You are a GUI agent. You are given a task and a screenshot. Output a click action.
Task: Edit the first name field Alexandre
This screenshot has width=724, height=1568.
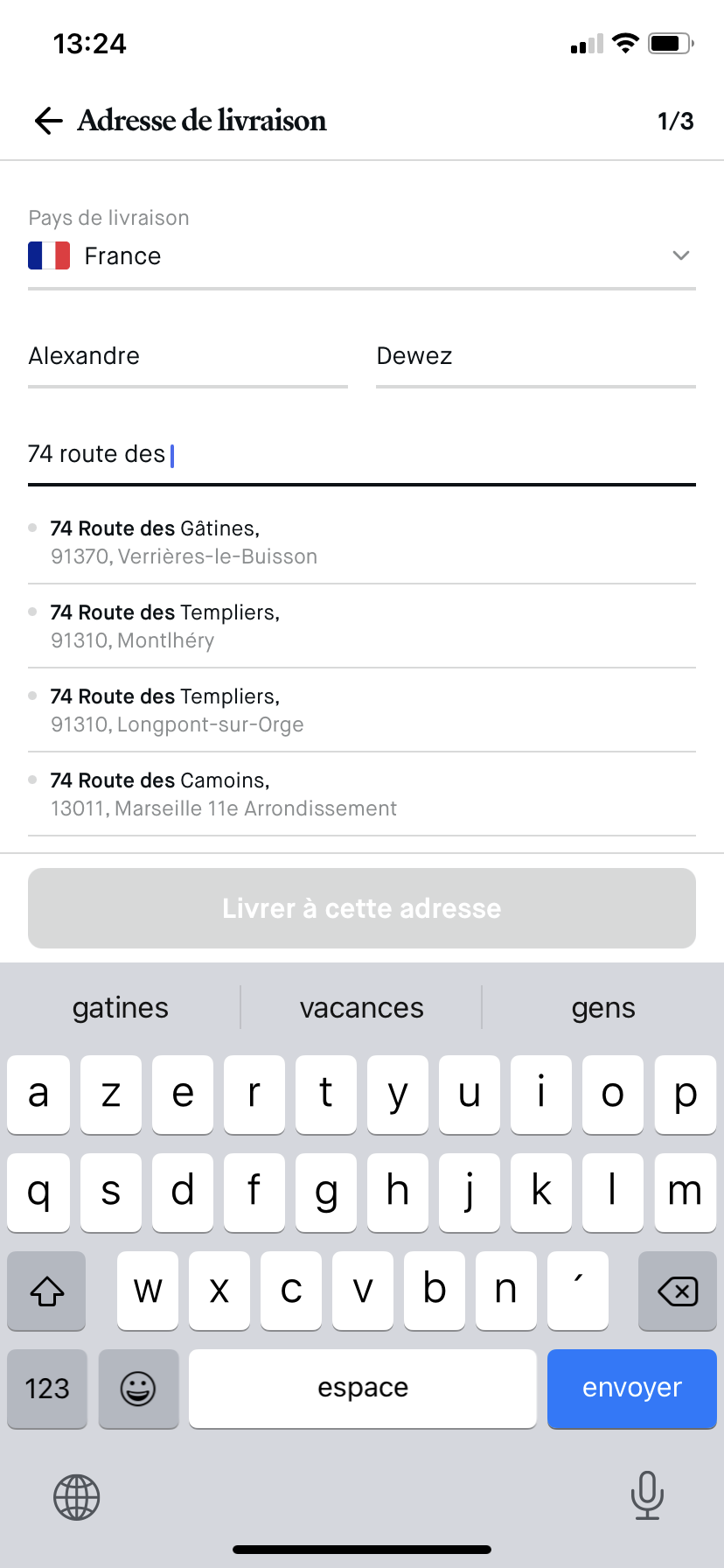point(187,356)
